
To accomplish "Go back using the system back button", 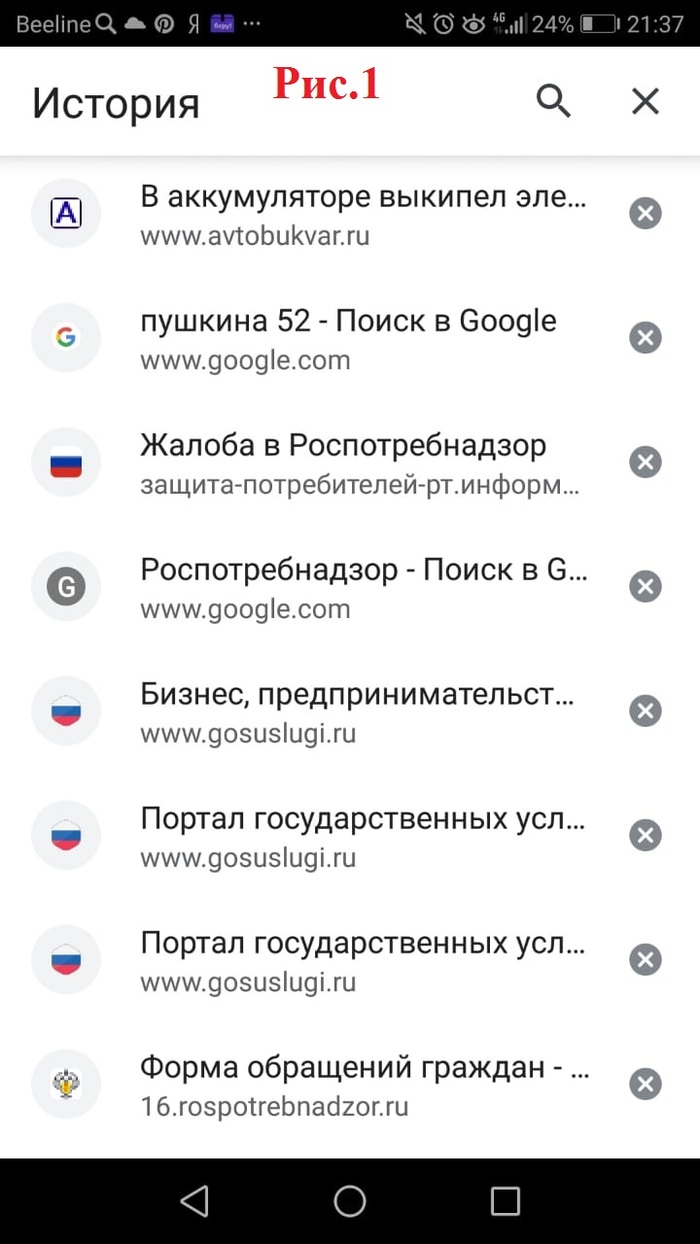I will pos(194,1200).
